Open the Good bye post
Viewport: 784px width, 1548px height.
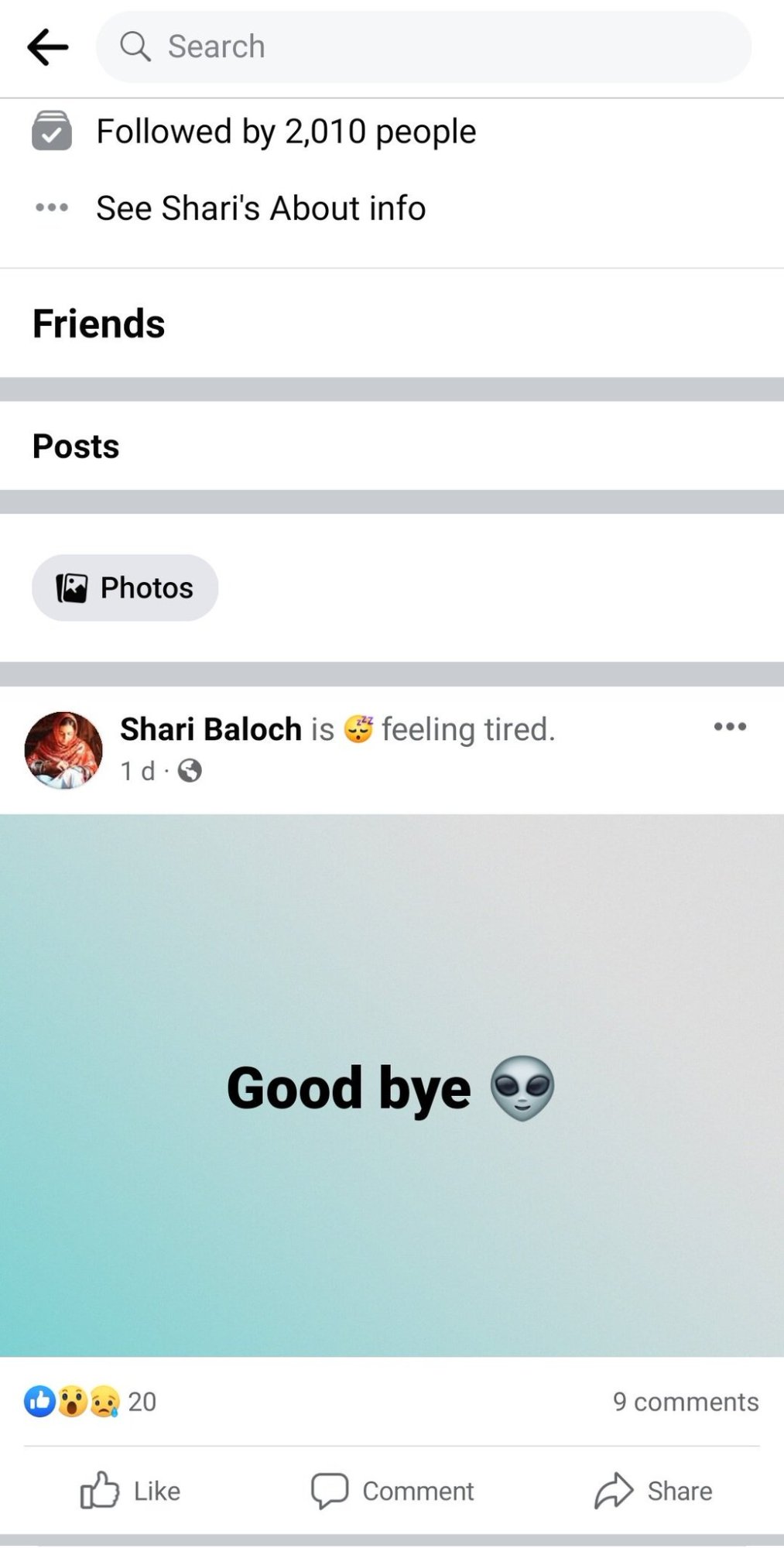pos(392,1085)
